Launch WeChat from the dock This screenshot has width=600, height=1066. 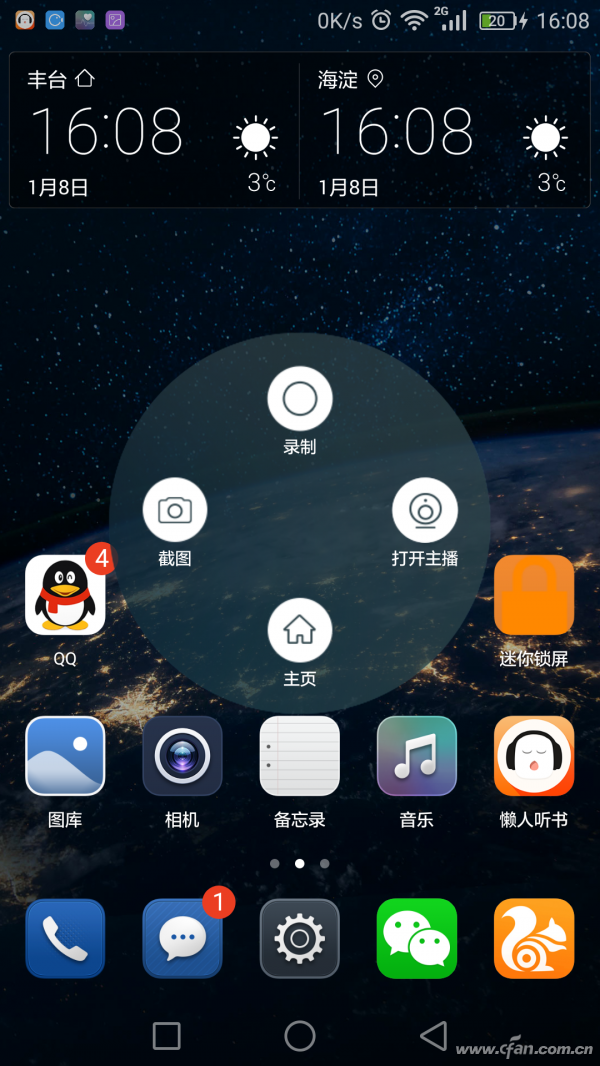point(416,938)
